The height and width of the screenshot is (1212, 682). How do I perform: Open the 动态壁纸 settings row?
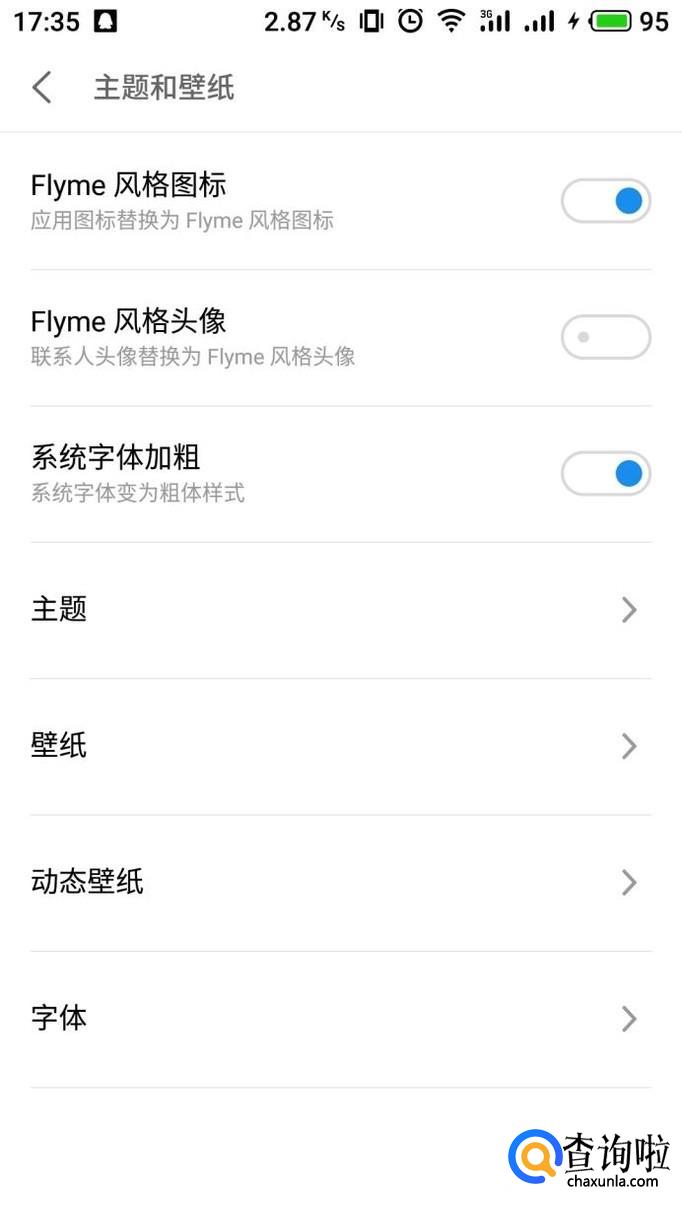click(x=340, y=882)
